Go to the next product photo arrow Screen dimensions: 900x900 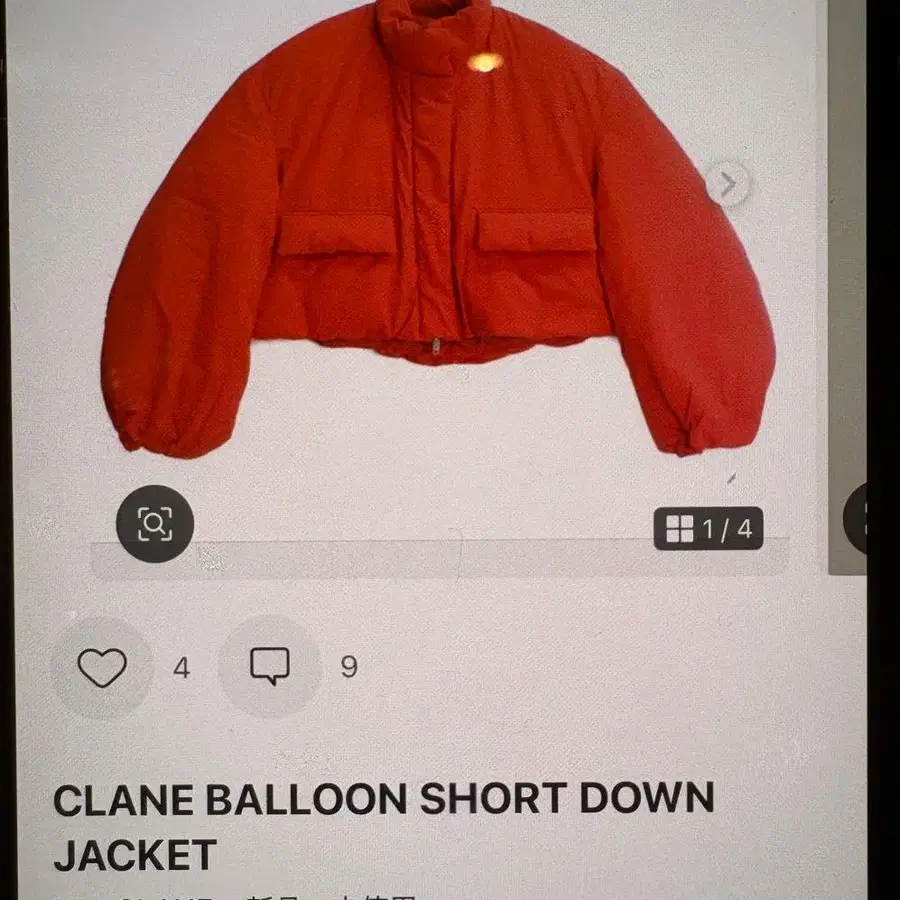pyautogui.click(x=728, y=184)
